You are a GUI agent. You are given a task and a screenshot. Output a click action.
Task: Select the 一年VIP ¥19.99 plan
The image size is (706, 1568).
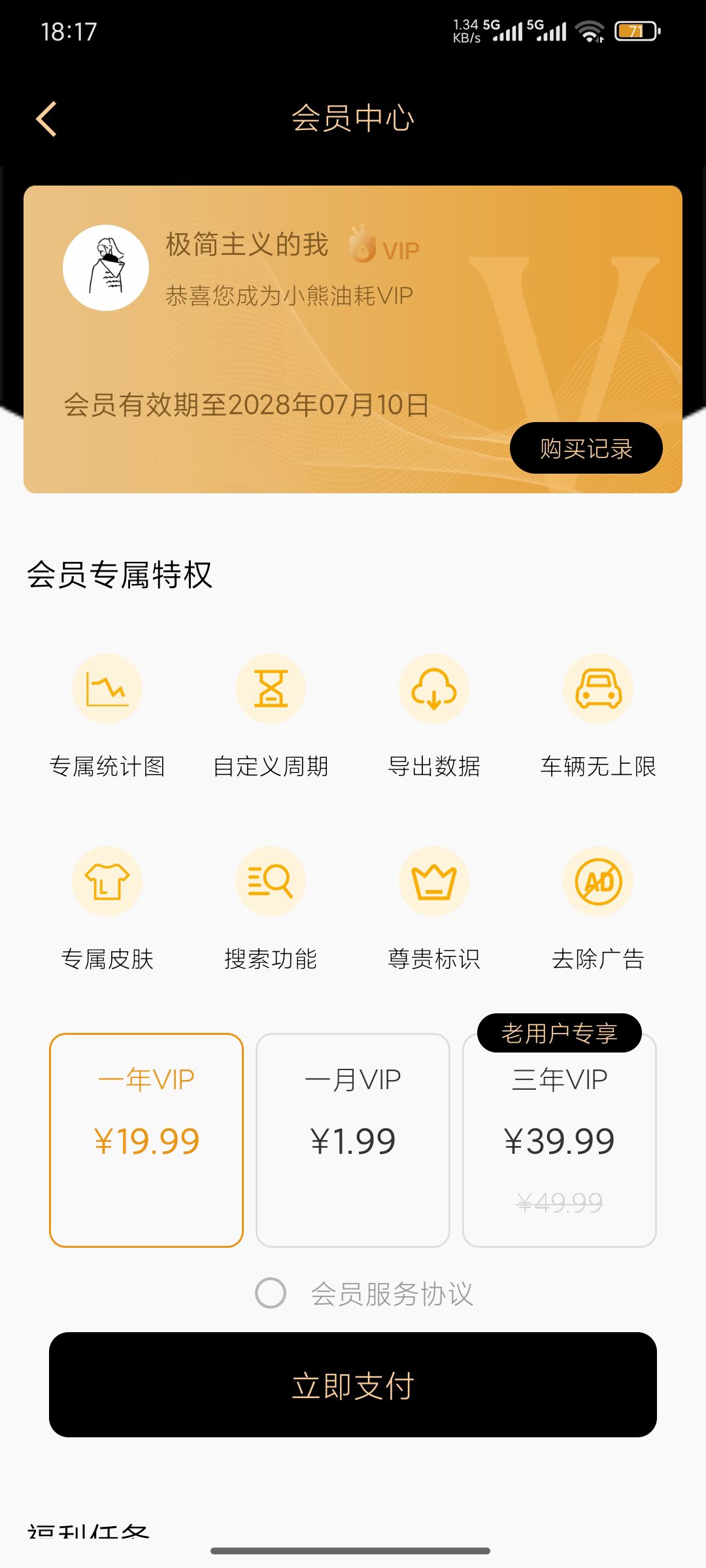[146, 1139]
